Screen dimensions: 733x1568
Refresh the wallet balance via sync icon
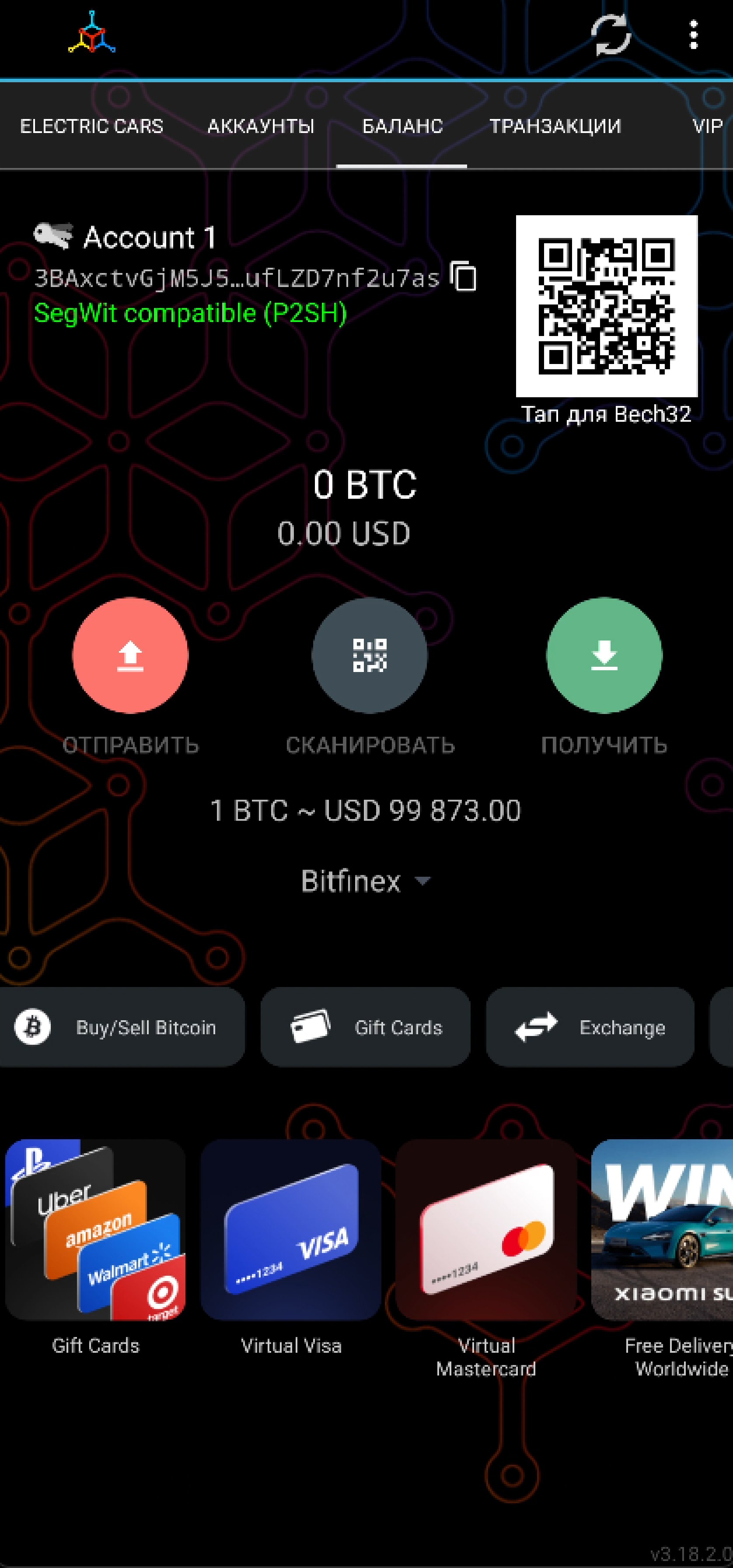pyautogui.click(x=611, y=35)
